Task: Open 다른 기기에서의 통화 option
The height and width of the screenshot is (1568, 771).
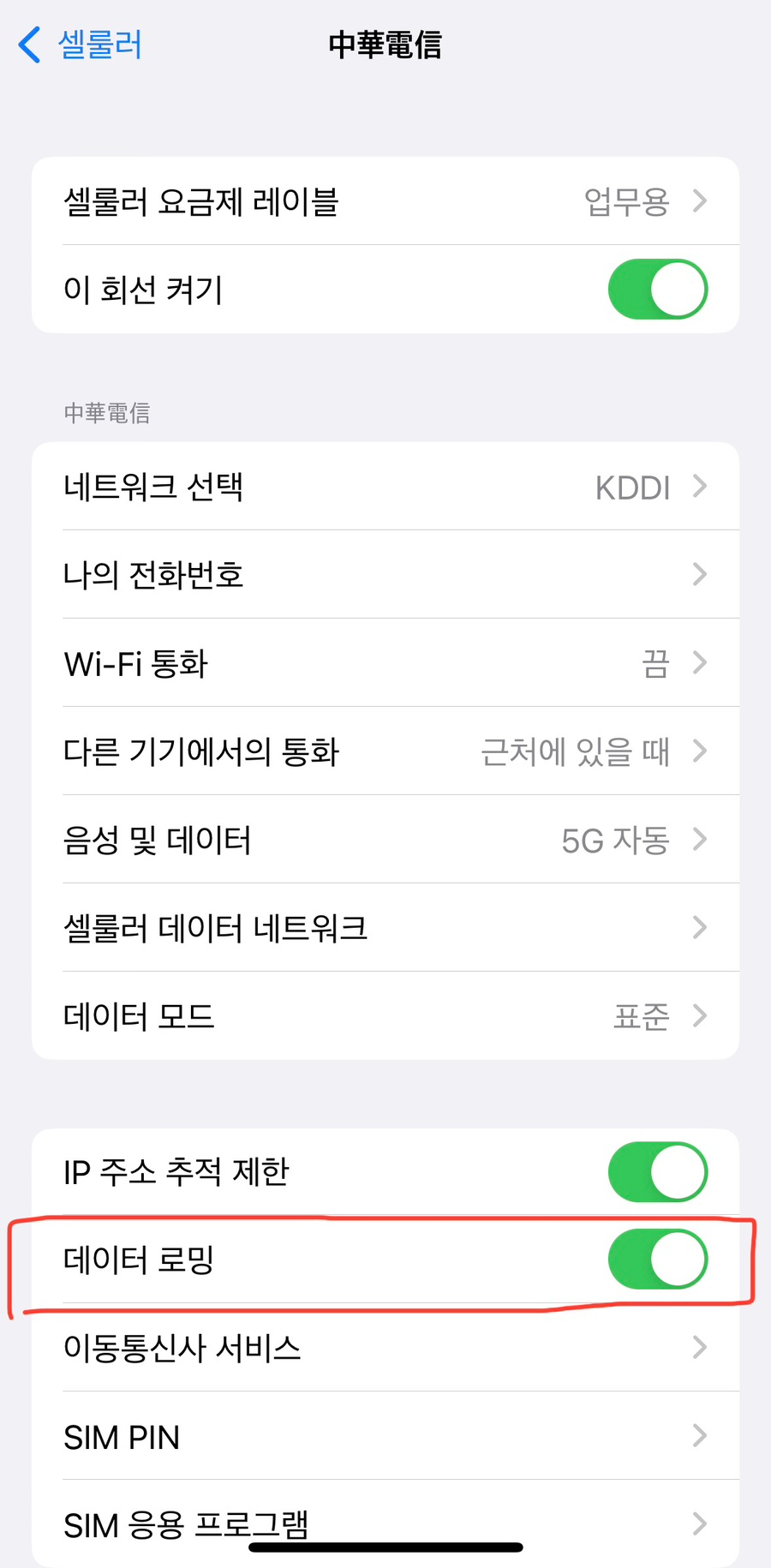Action: (385, 751)
